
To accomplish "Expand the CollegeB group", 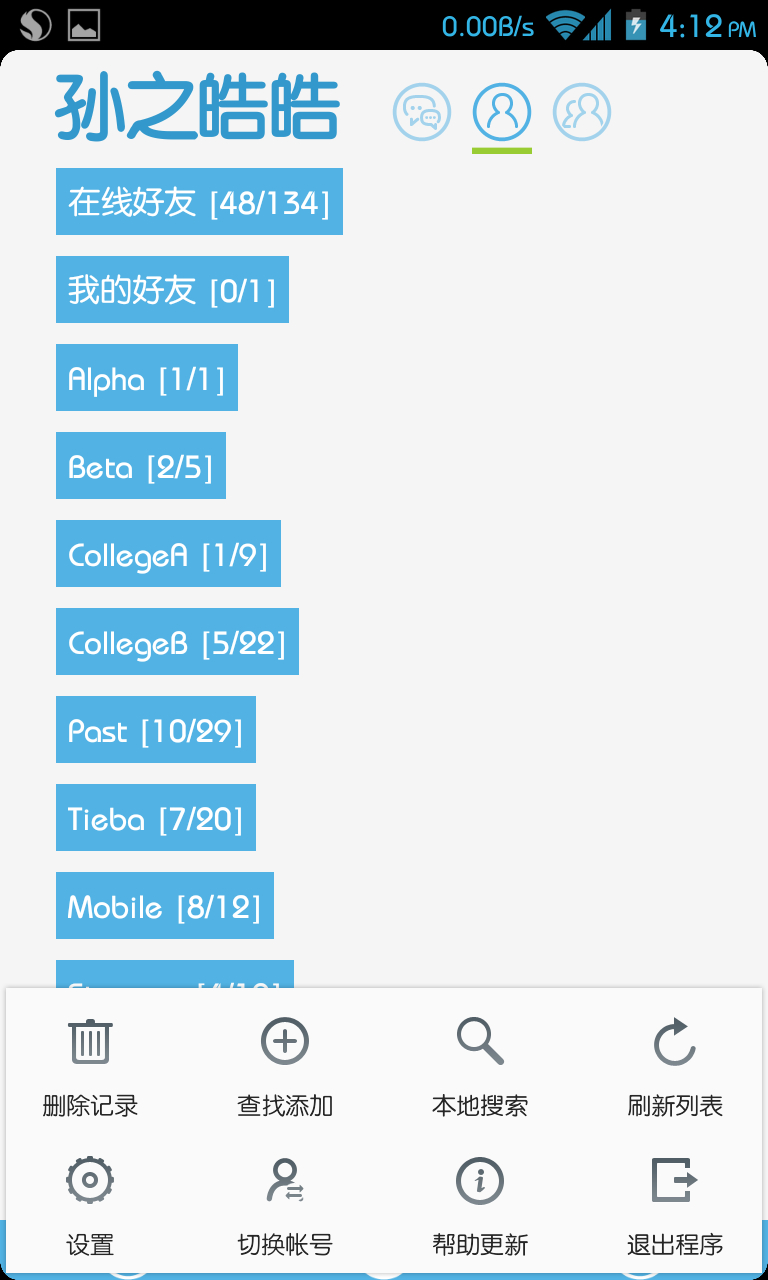I will [177, 642].
